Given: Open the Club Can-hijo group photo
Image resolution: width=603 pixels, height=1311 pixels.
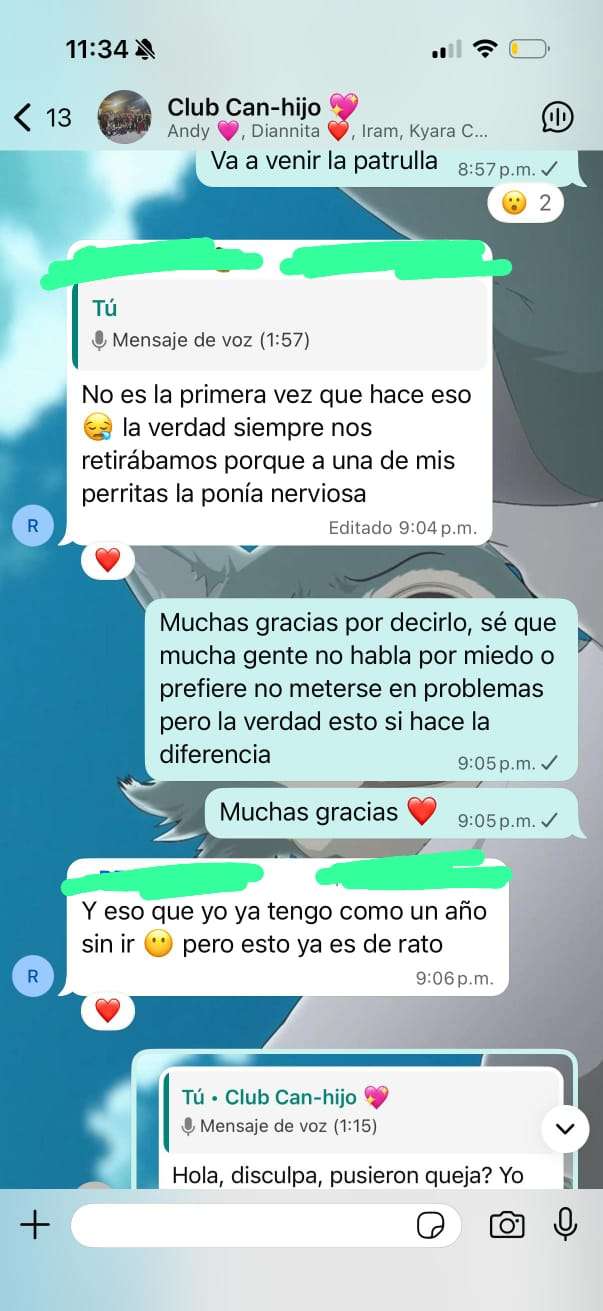Looking at the screenshot, I should pyautogui.click(x=124, y=117).
